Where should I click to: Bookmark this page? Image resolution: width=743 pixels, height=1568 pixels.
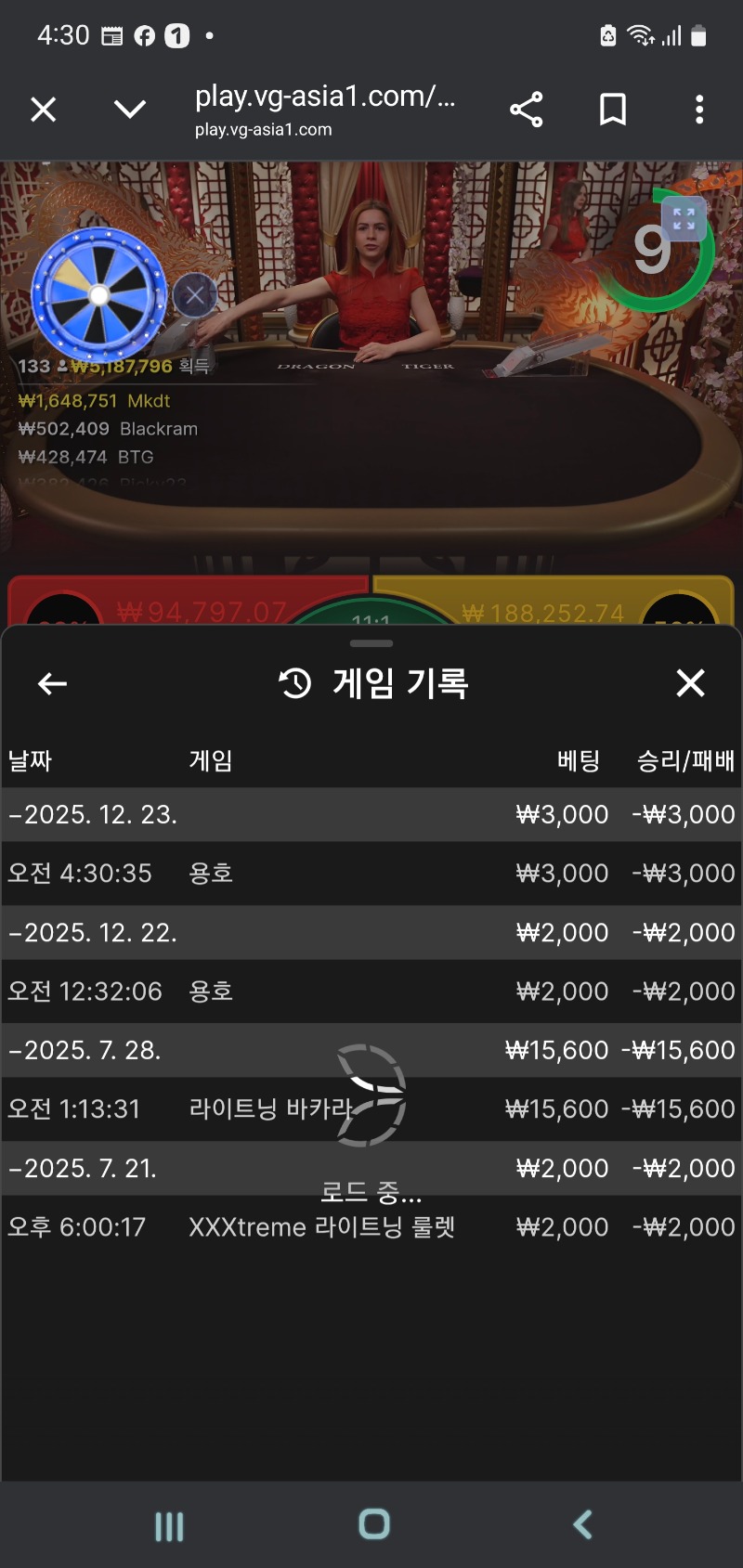tap(612, 110)
